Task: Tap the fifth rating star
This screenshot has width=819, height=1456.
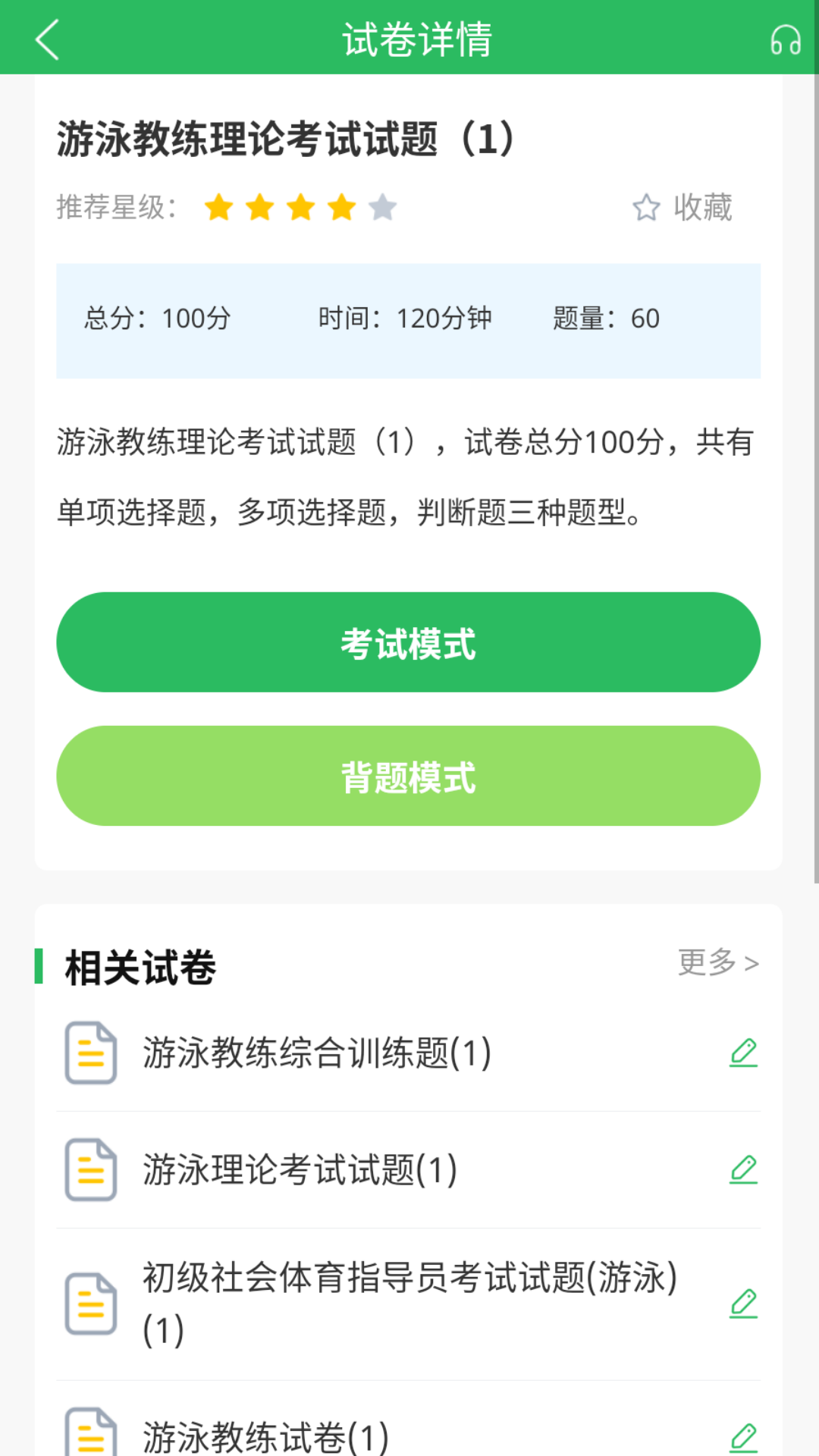Action: pos(382,208)
